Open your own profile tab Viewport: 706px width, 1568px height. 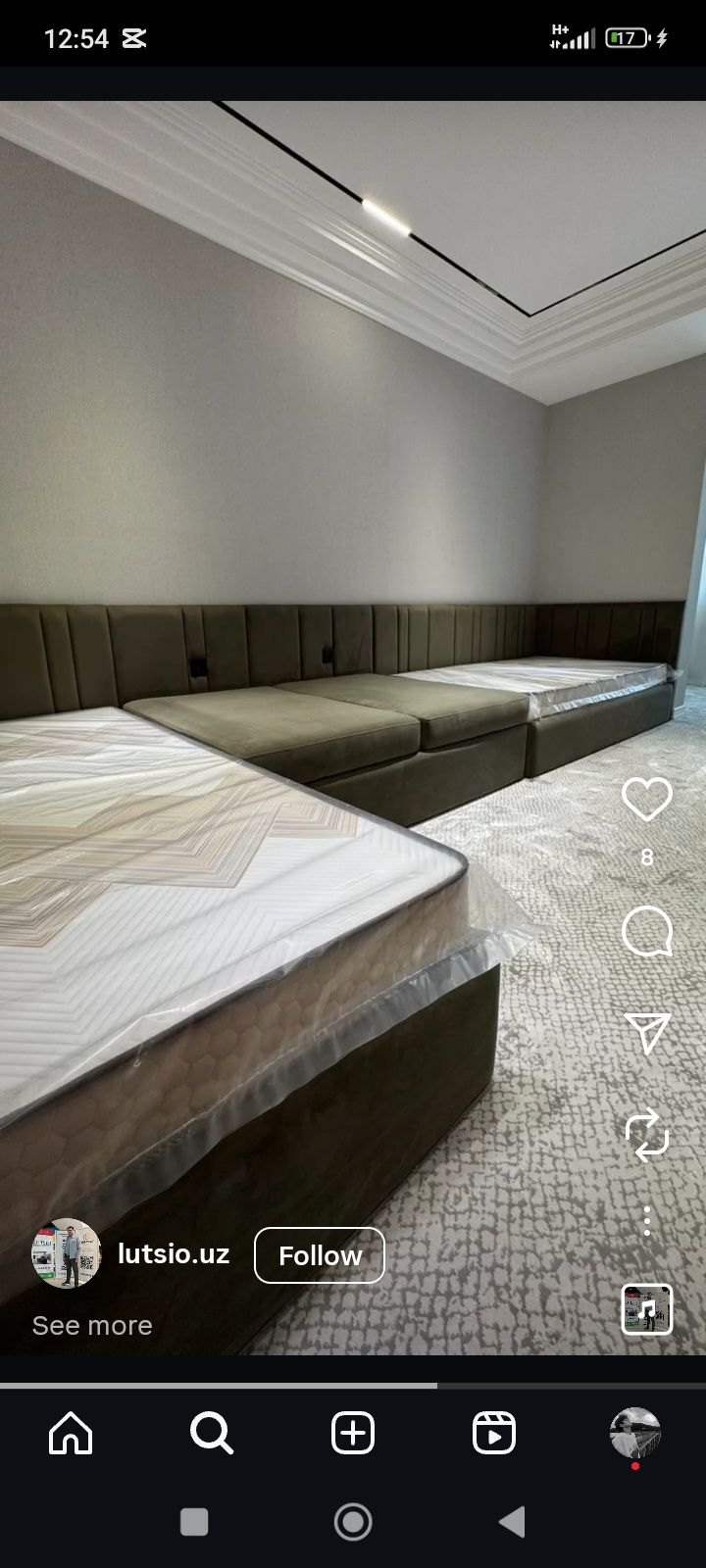[x=634, y=1434]
